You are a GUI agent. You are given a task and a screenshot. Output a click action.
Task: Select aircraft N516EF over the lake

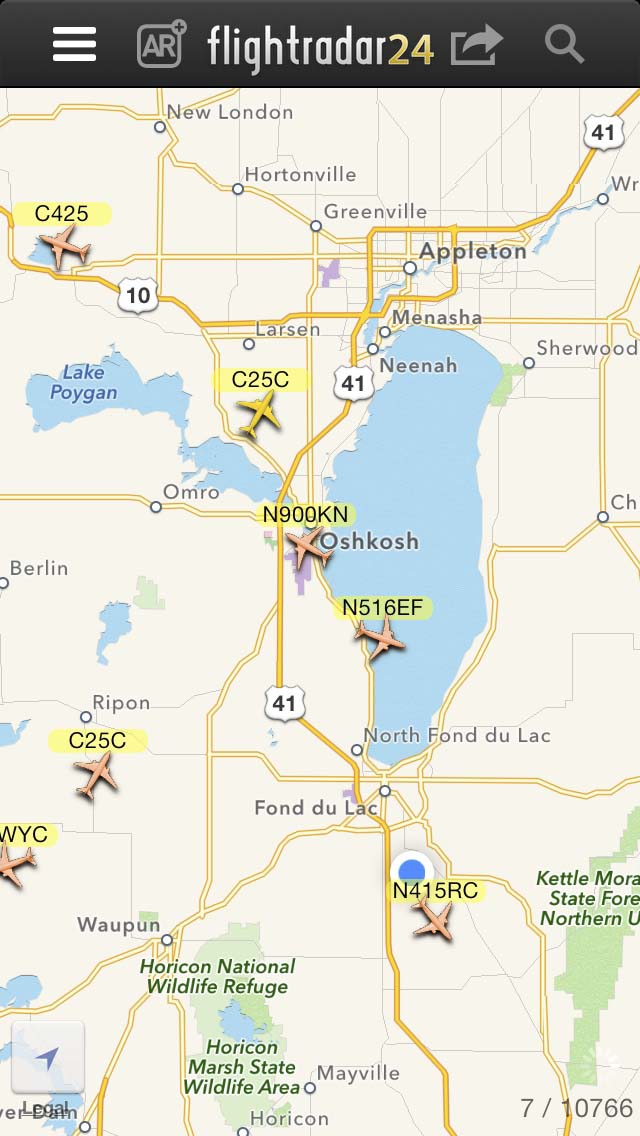(x=380, y=638)
